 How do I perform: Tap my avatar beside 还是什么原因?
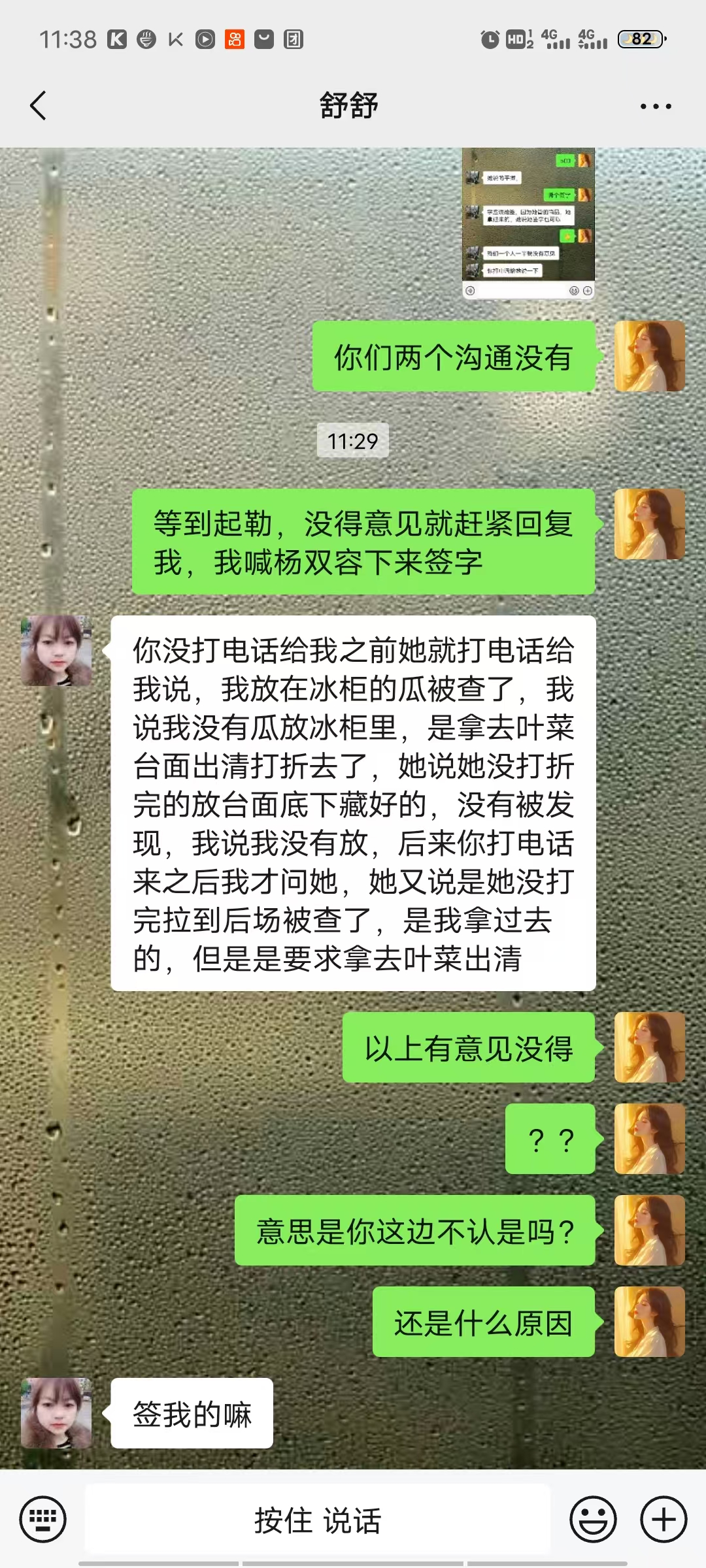point(649,1322)
